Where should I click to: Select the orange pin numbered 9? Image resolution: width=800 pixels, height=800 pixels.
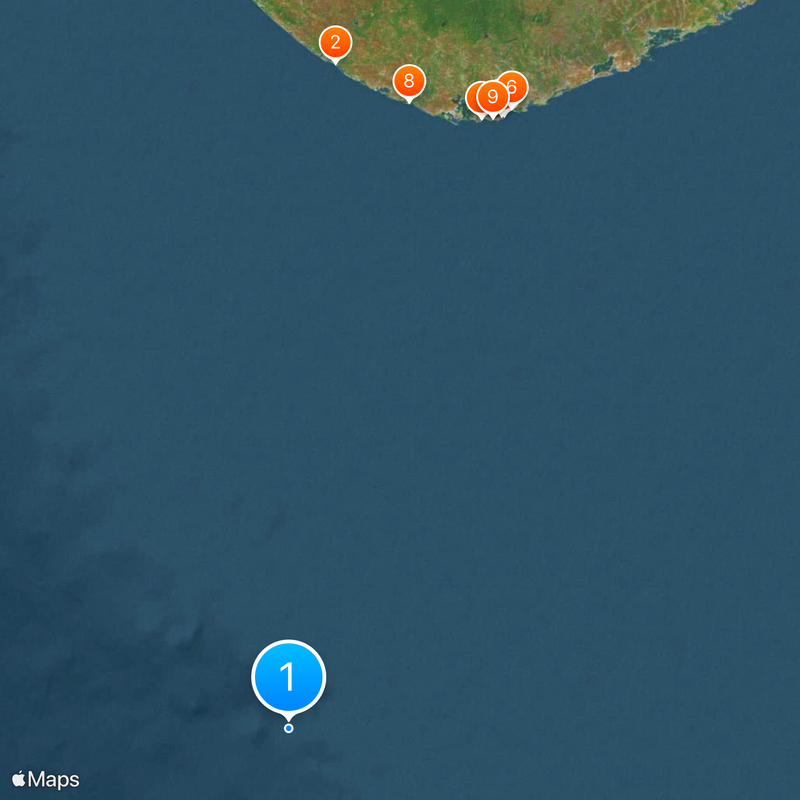tap(492, 97)
